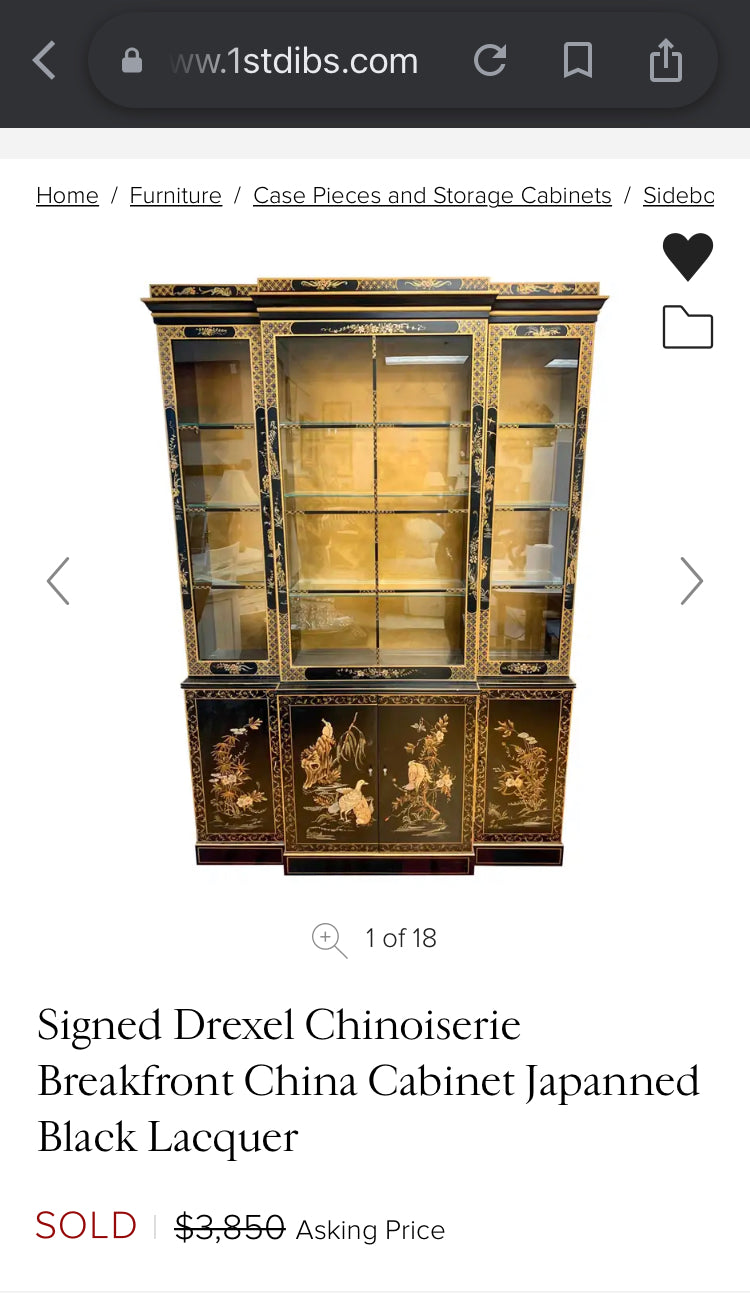Reload the current page
Image resolution: width=750 pixels, height=1293 pixels.
[490, 62]
